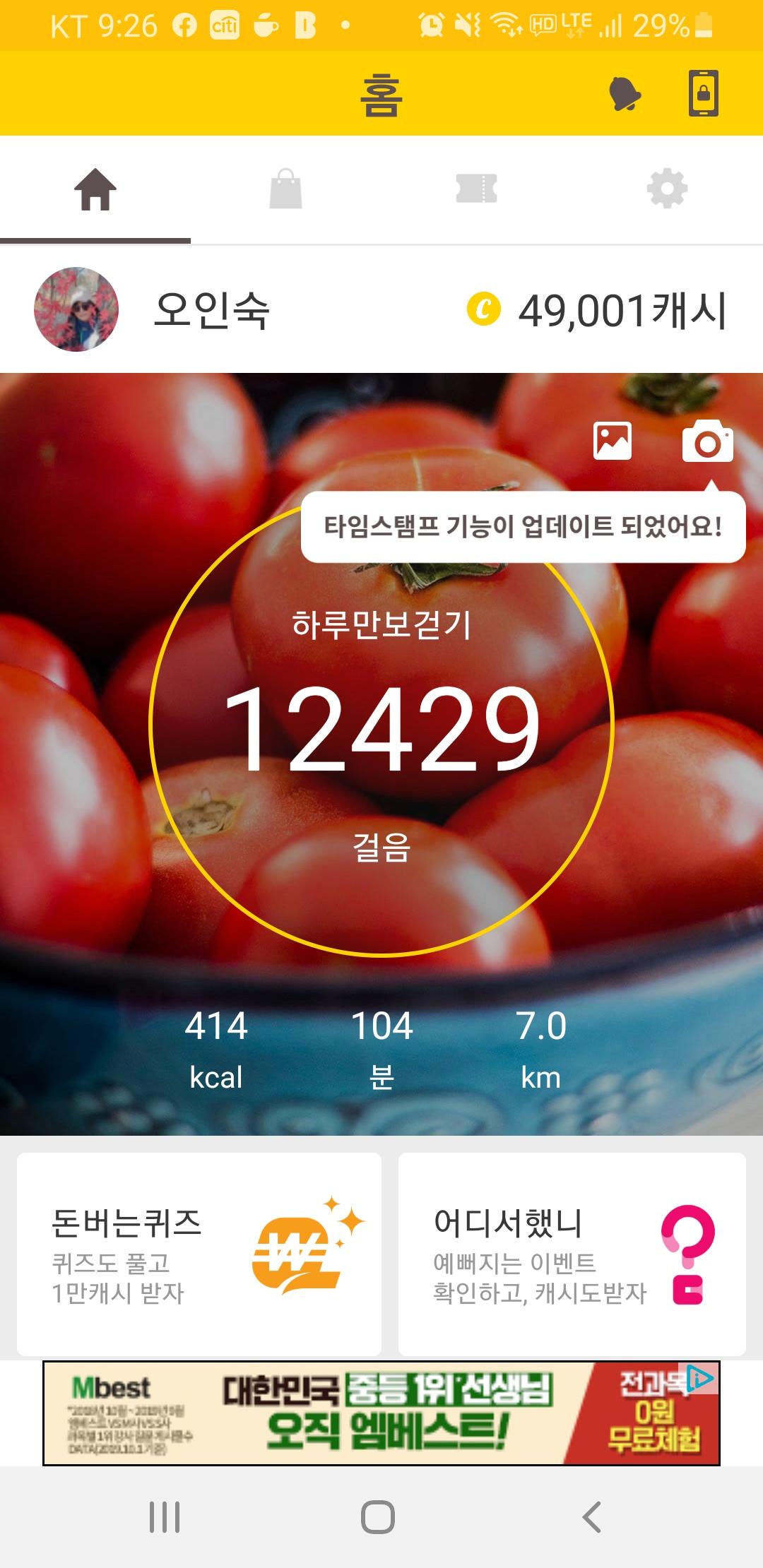
Task: Show recent apps from navigation bar
Action: tap(165, 1516)
